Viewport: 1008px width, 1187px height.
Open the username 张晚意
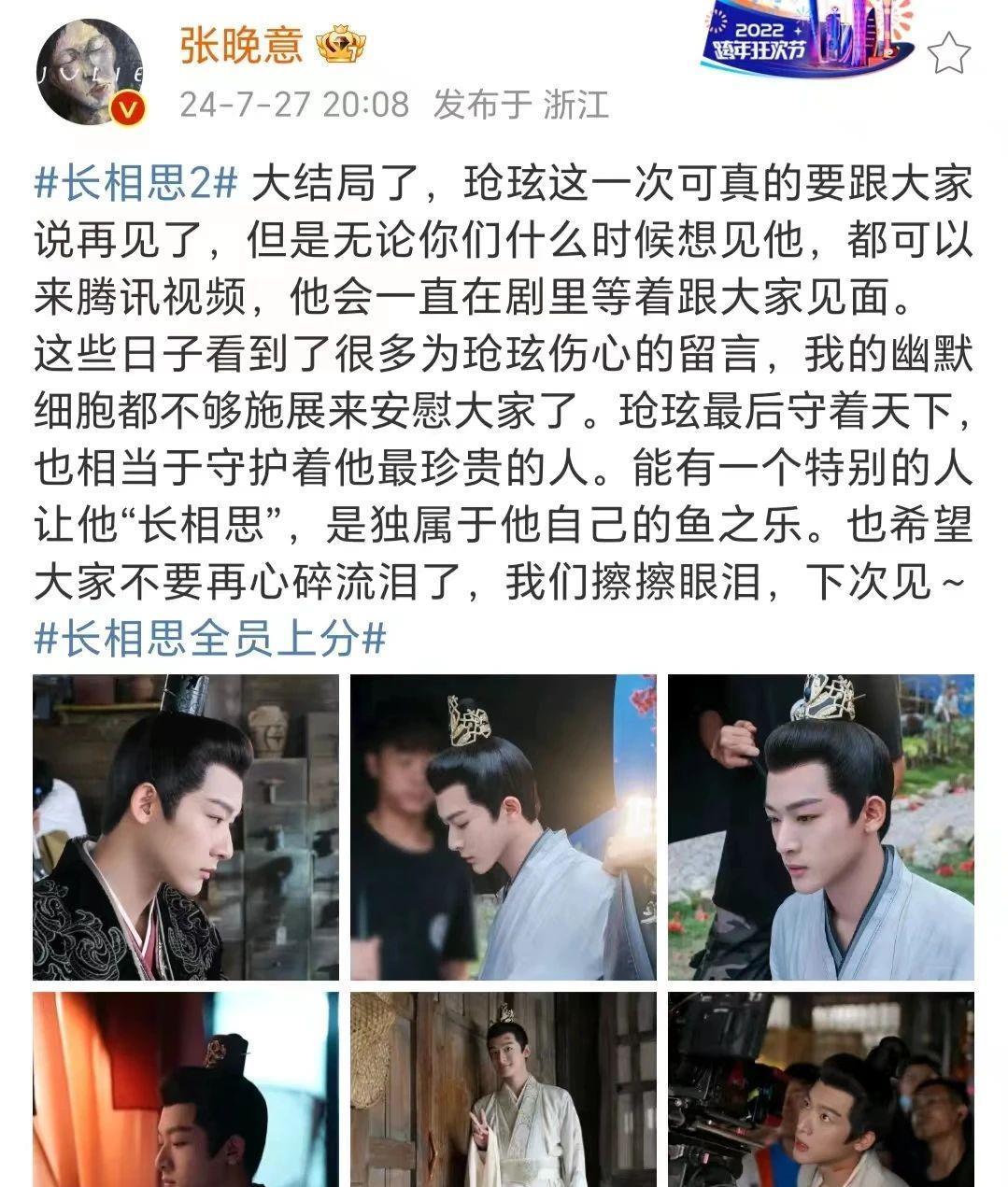pos(241,44)
